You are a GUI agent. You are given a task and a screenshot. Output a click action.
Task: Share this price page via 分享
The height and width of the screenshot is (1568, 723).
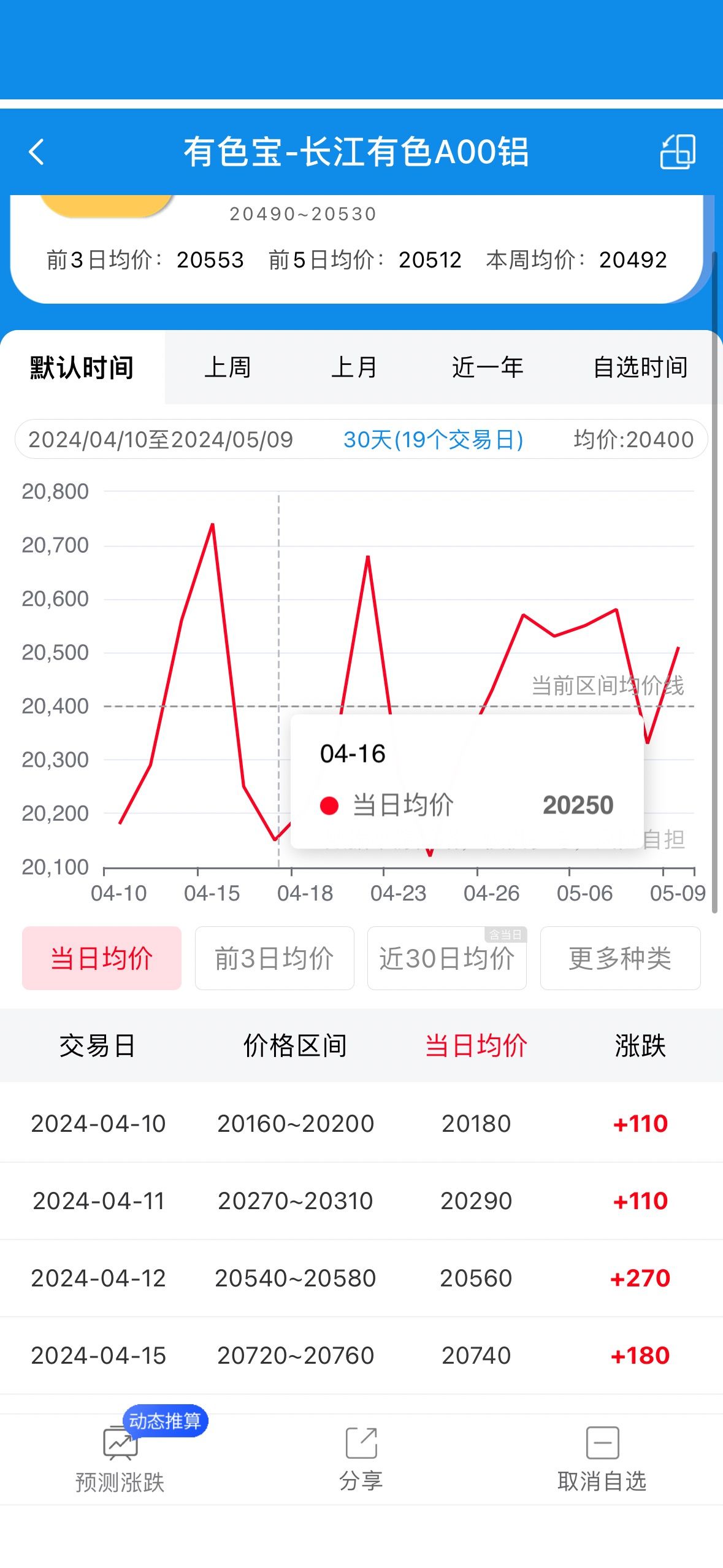click(x=361, y=1460)
